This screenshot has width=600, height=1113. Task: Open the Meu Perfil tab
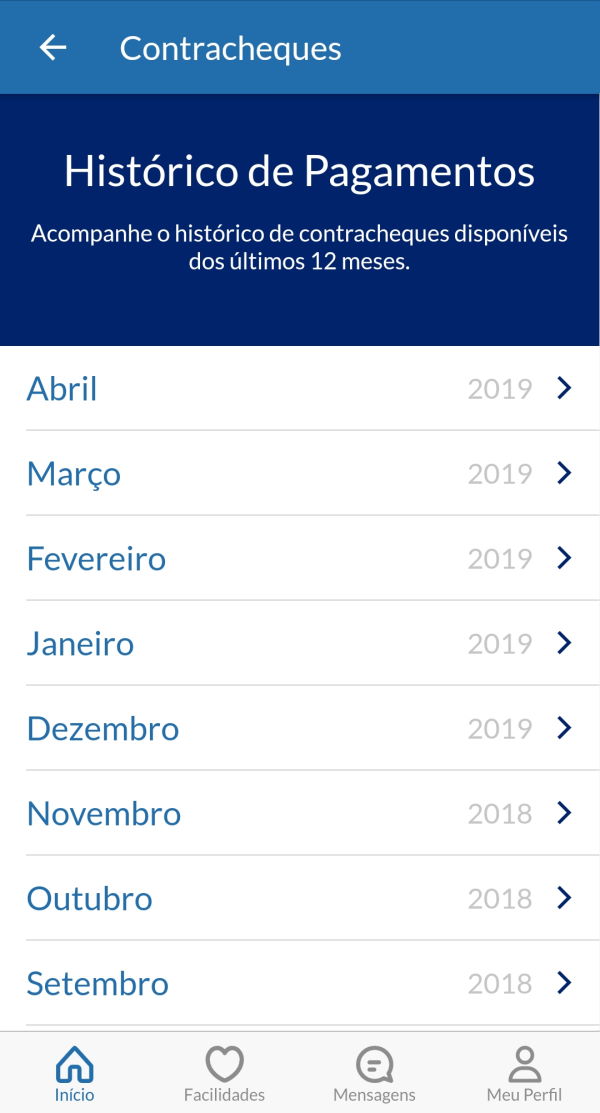point(525,1073)
